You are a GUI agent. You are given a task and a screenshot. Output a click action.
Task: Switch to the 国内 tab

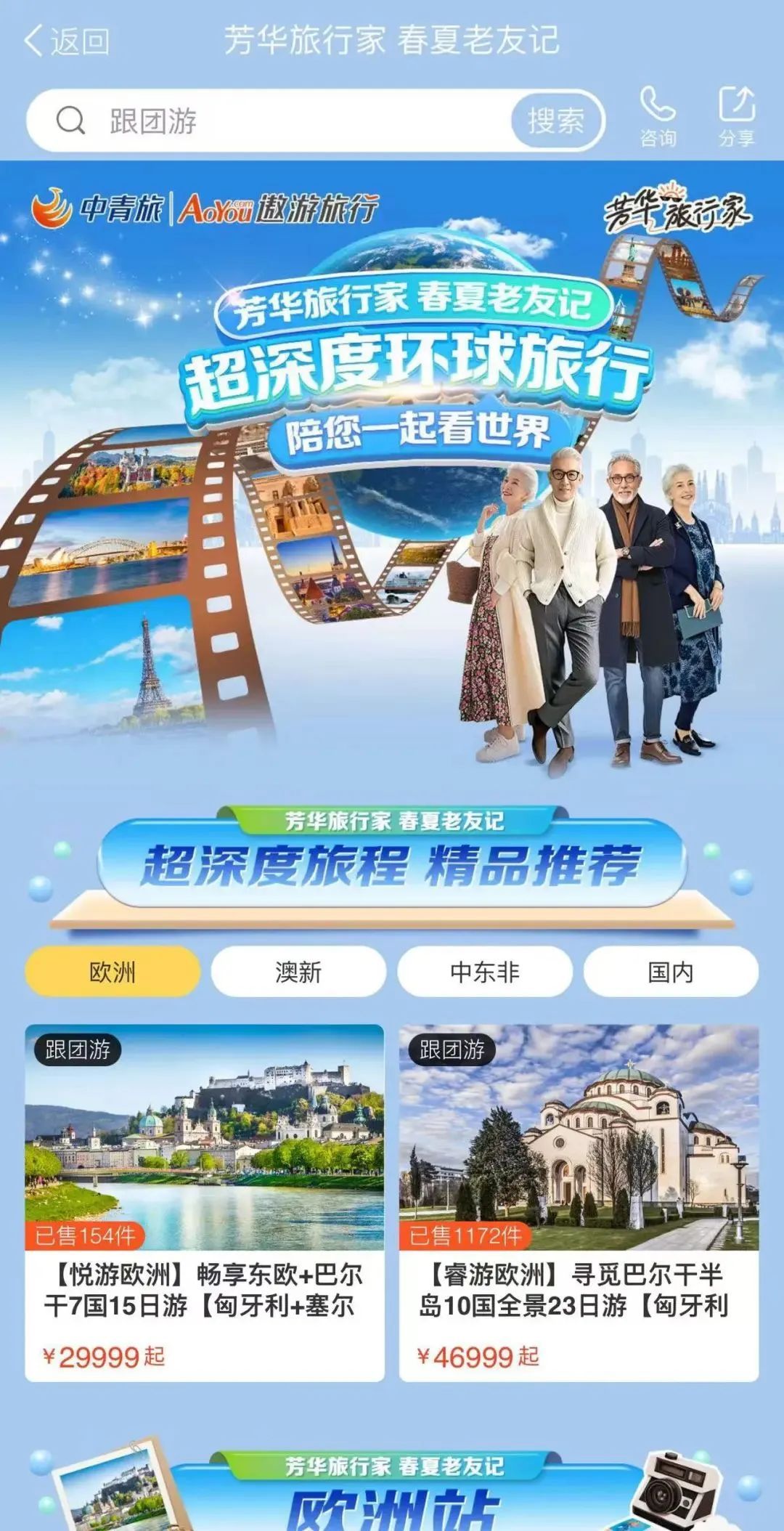(x=671, y=972)
